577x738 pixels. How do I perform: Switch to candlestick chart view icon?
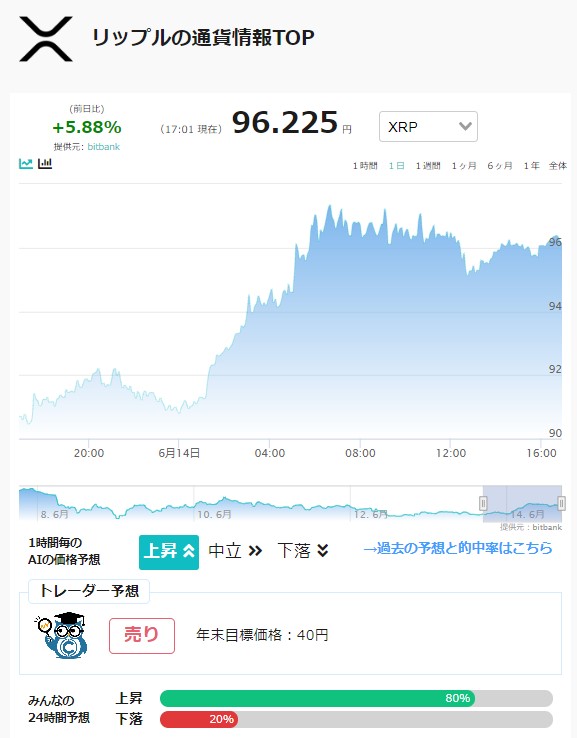pyautogui.click(x=45, y=163)
